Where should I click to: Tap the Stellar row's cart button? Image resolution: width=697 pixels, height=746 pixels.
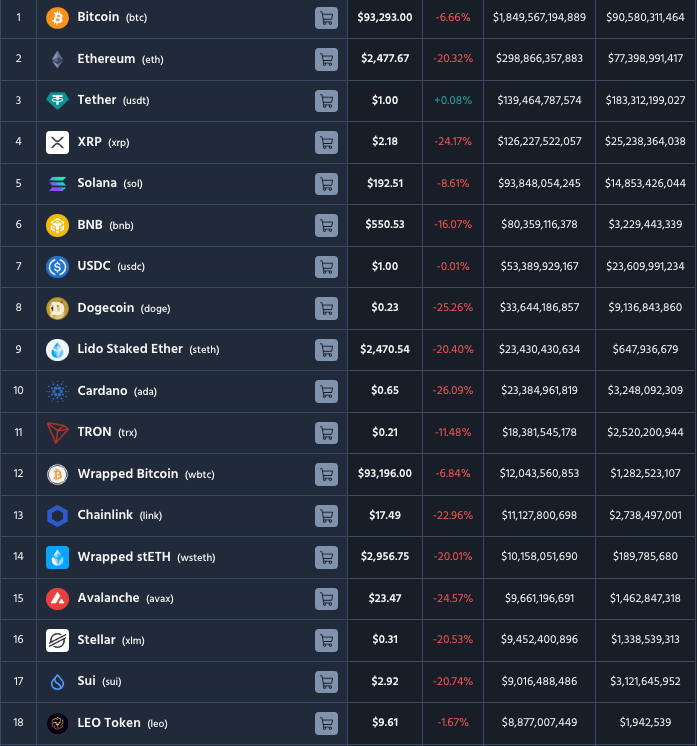click(326, 640)
